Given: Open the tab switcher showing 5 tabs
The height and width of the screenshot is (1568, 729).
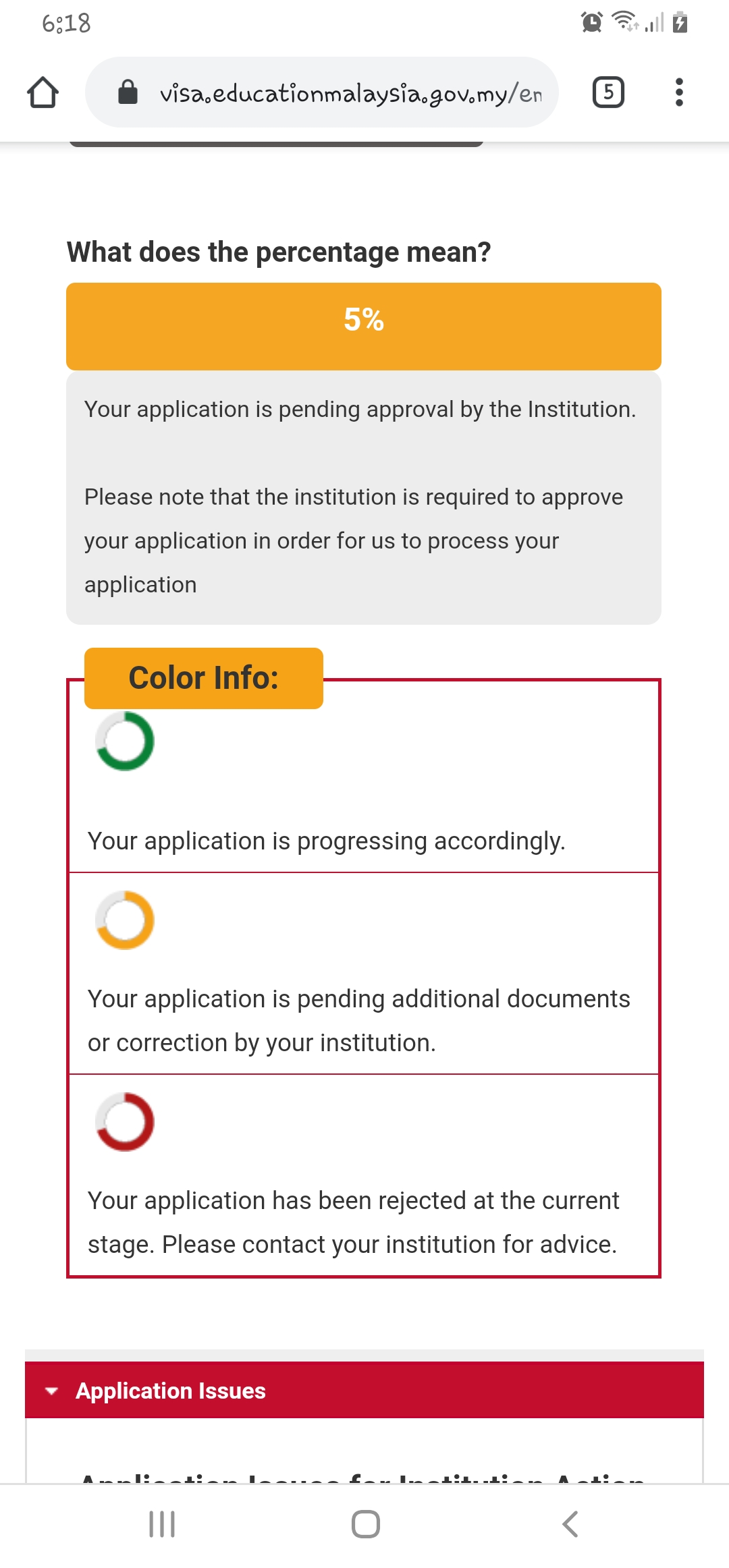Looking at the screenshot, I should tap(608, 92).
